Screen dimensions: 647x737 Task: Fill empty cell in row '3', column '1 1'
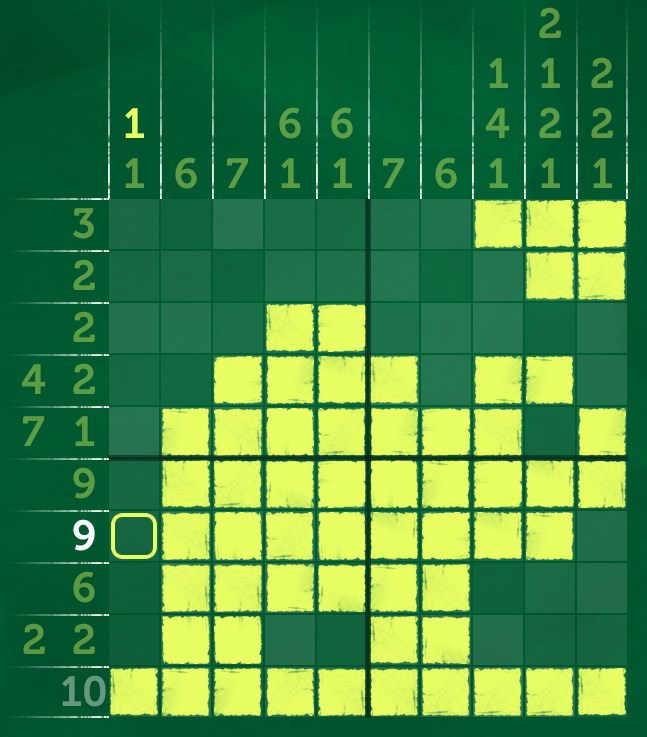134,224
